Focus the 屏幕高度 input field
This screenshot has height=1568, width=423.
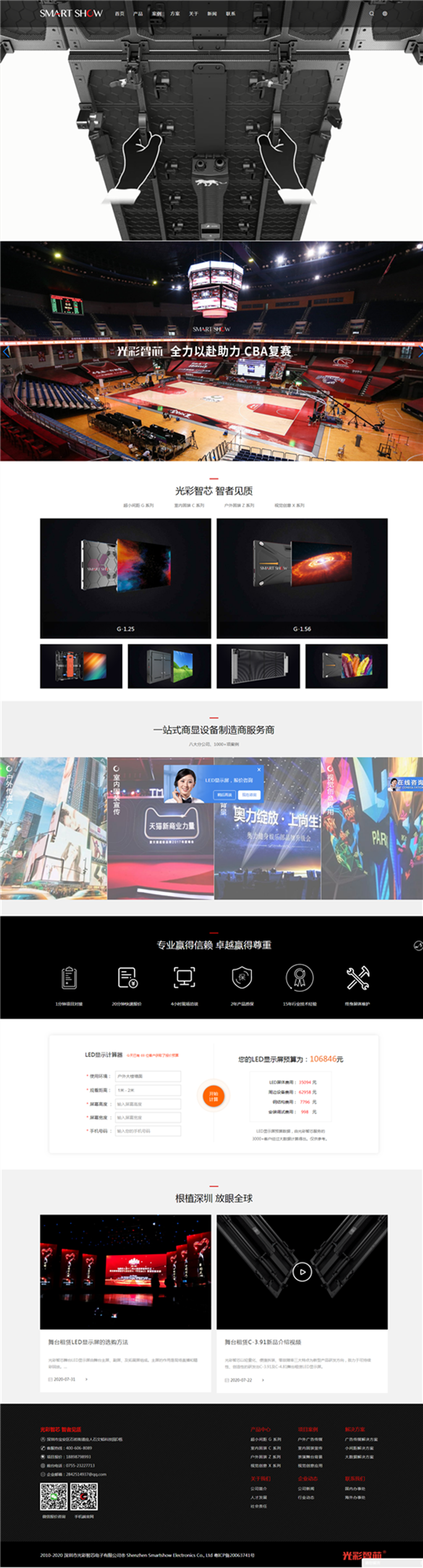click(148, 1104)
